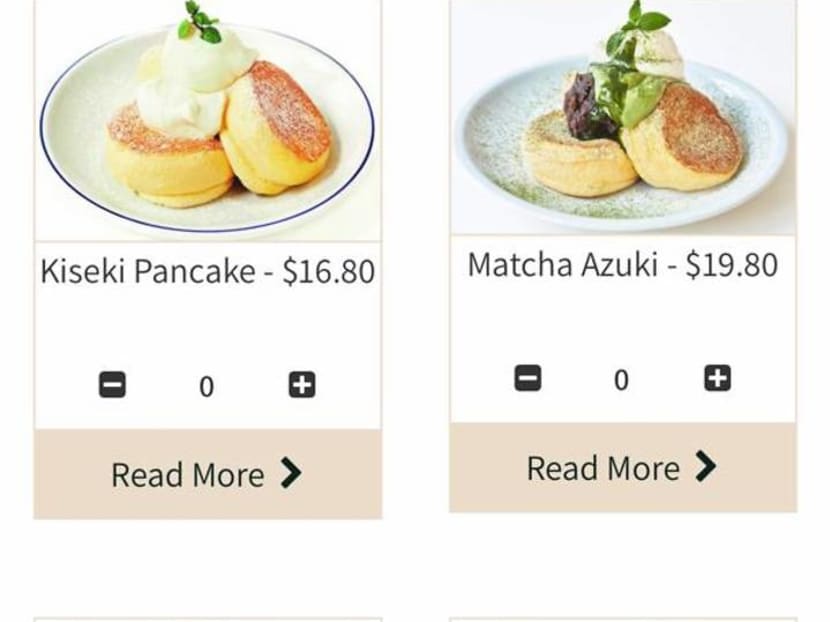Reduce Matcha Azuki quantity with minus
The height and width of the screenshot is (622, 830).
[x=528, y=378]
